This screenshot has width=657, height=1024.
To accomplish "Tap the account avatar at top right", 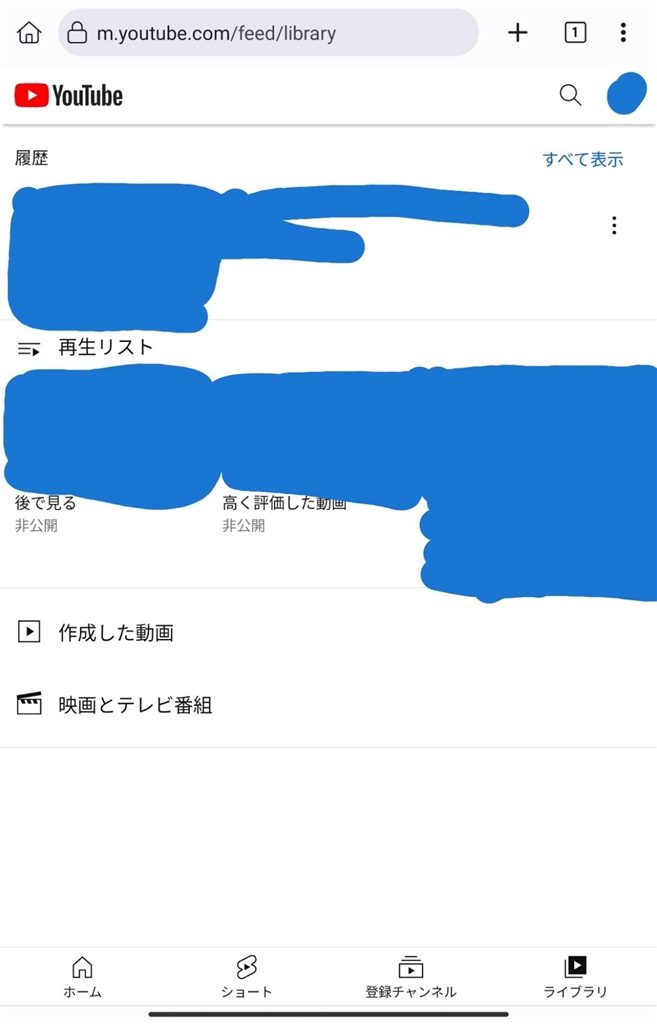I will pyautogui.click(x=626, y=94).
